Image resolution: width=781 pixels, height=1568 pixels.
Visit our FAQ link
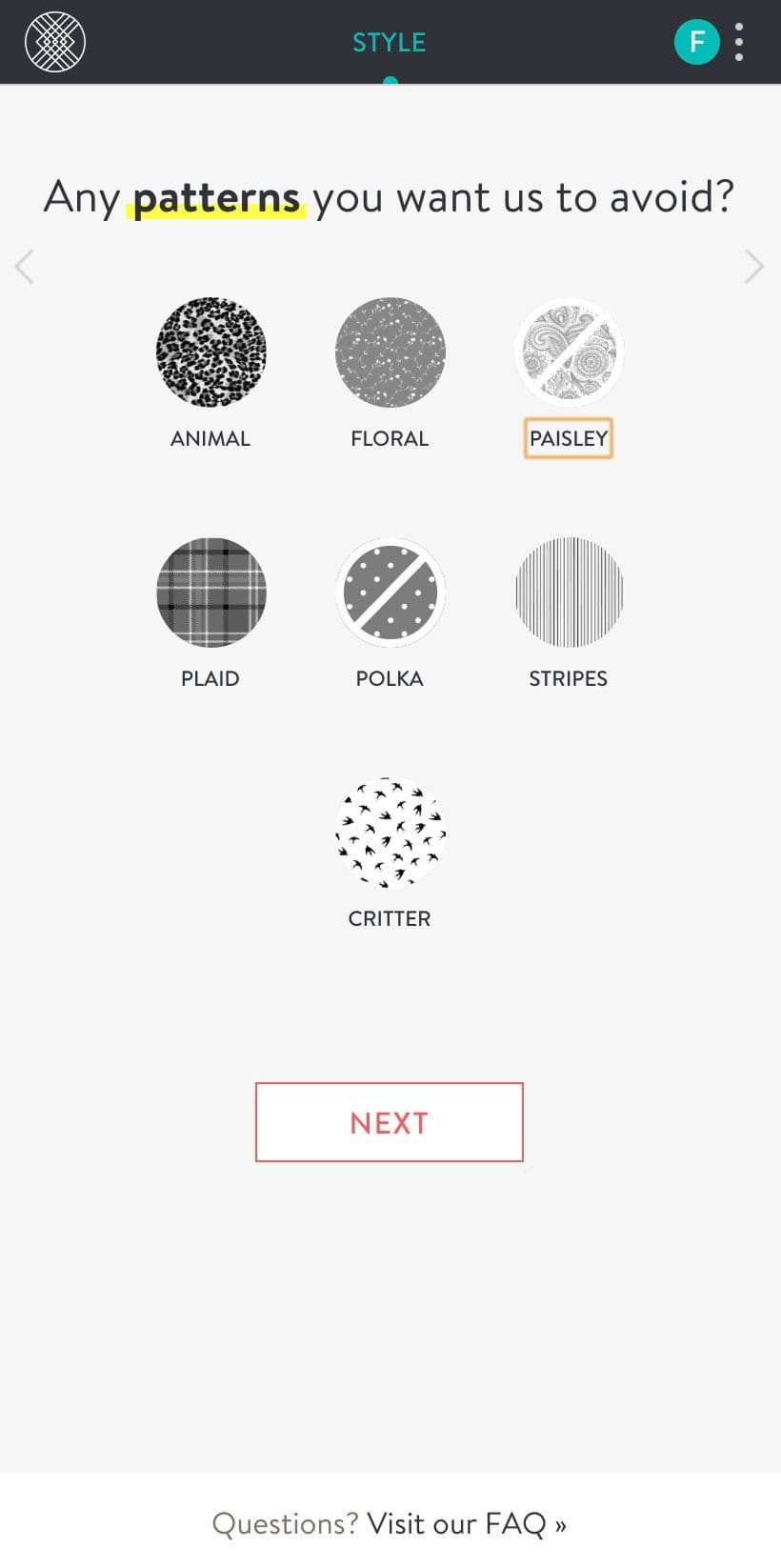466,1523
